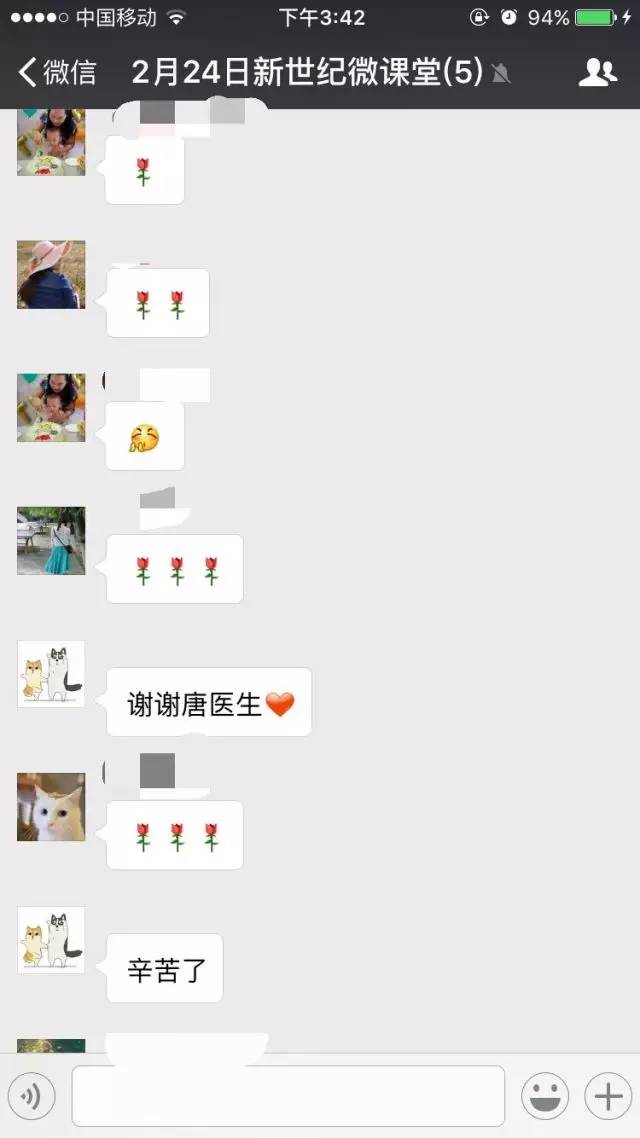The height and width of the screenshot is (1138, 640).
Task: Open the emoji sticker panel
Action: point(545,1097)
